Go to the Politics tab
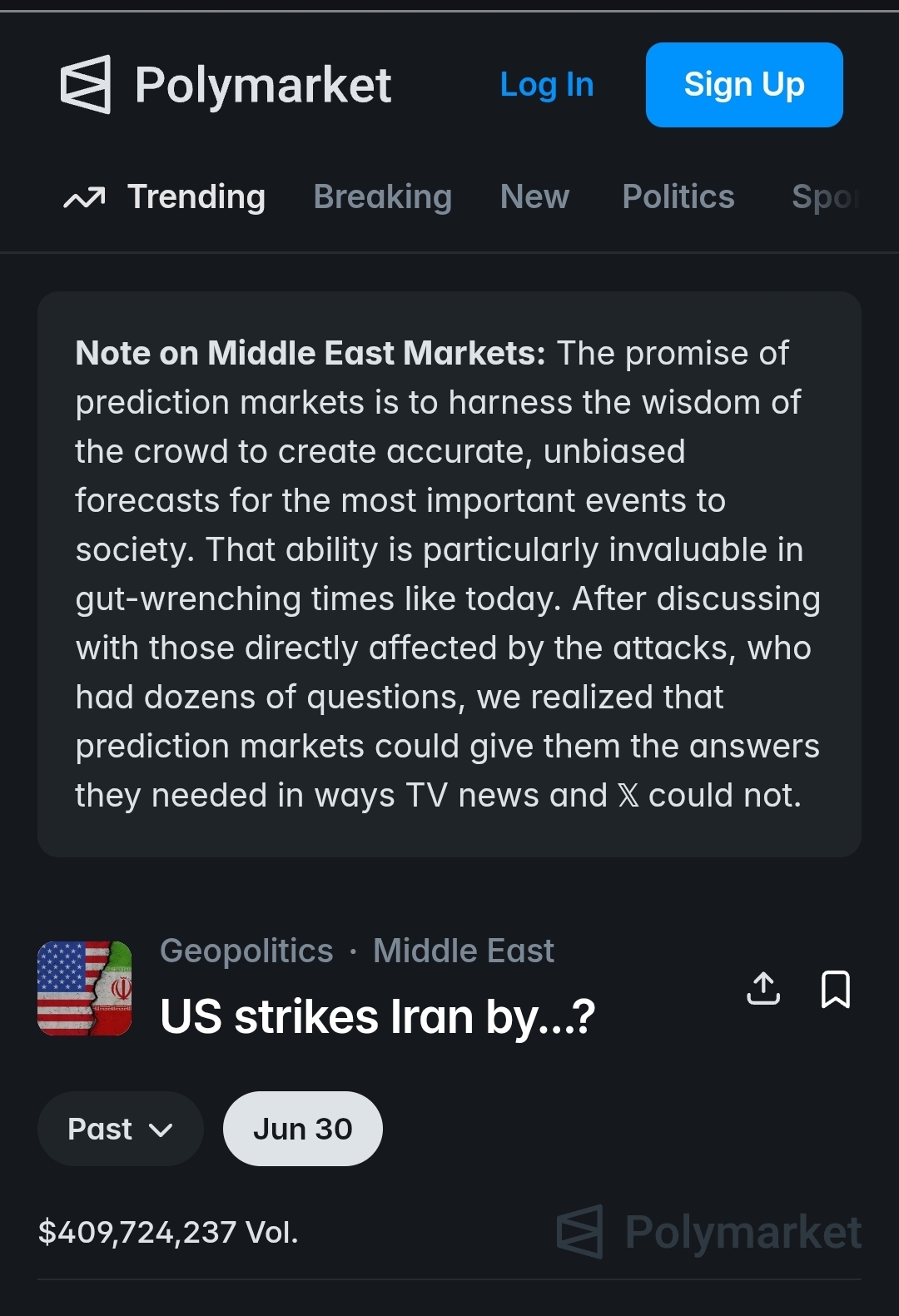Viewport: 899px width, 1316px height. (678, 197)
